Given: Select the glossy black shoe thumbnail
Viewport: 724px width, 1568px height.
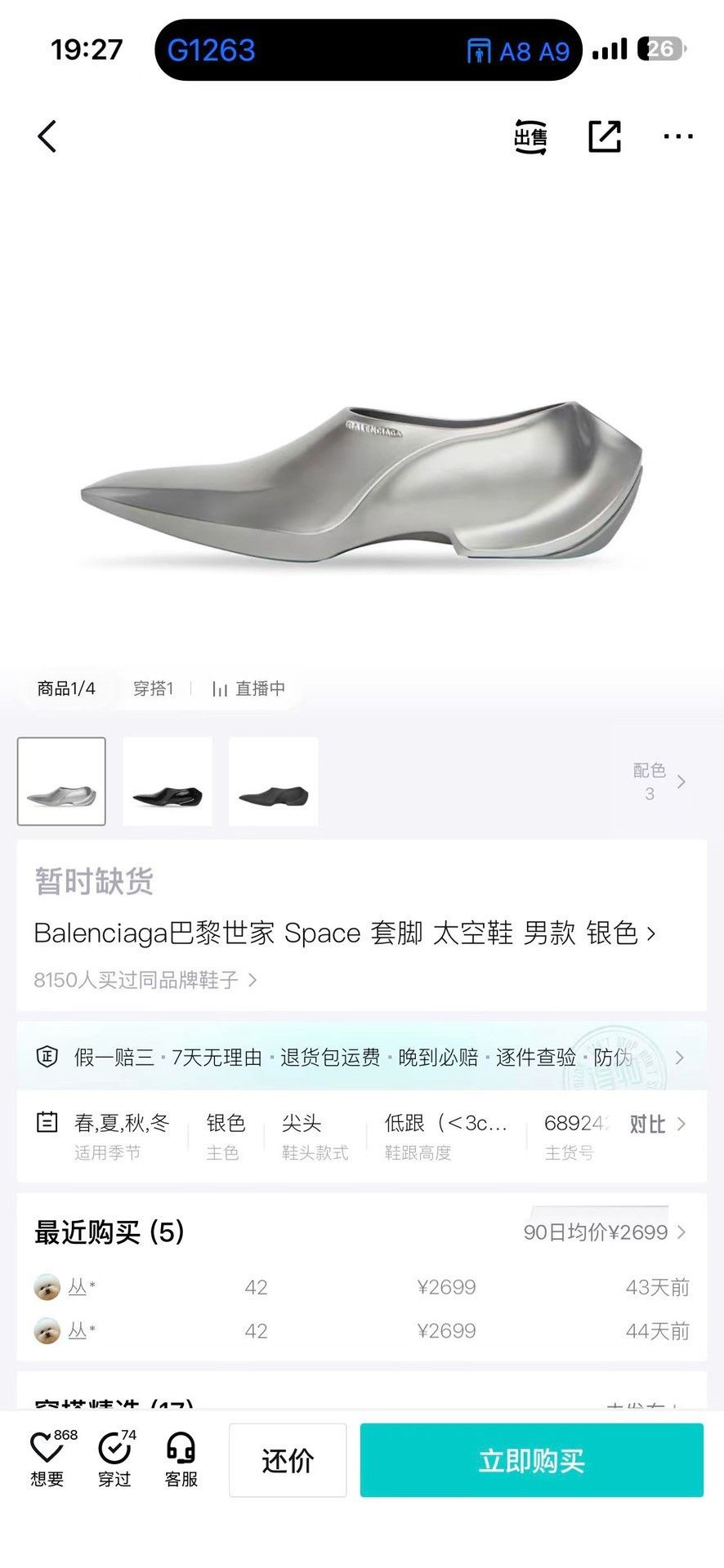Looking at the screenshot, I should click(x=168, y=782).
